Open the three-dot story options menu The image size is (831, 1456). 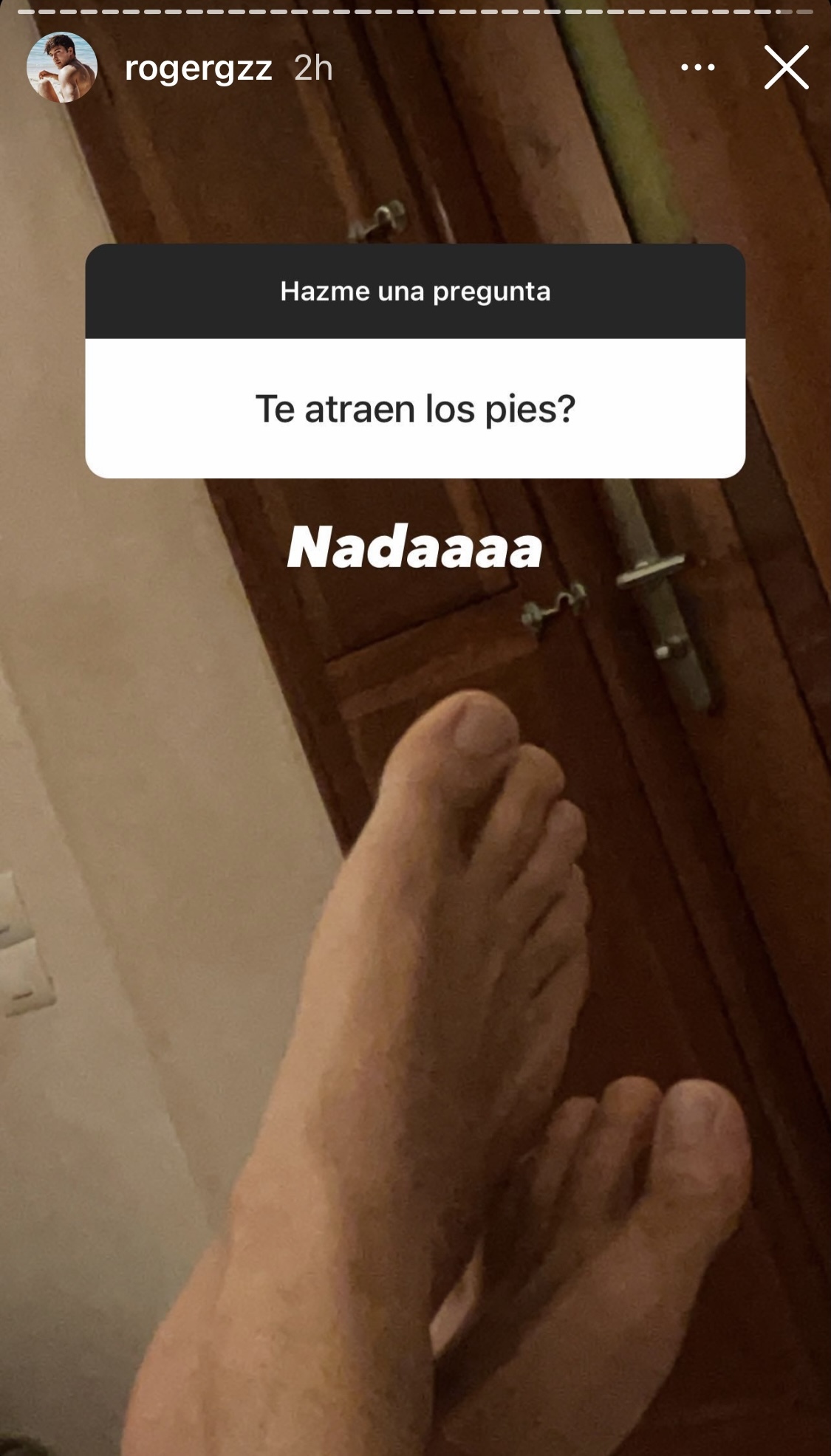coord(697,67)
